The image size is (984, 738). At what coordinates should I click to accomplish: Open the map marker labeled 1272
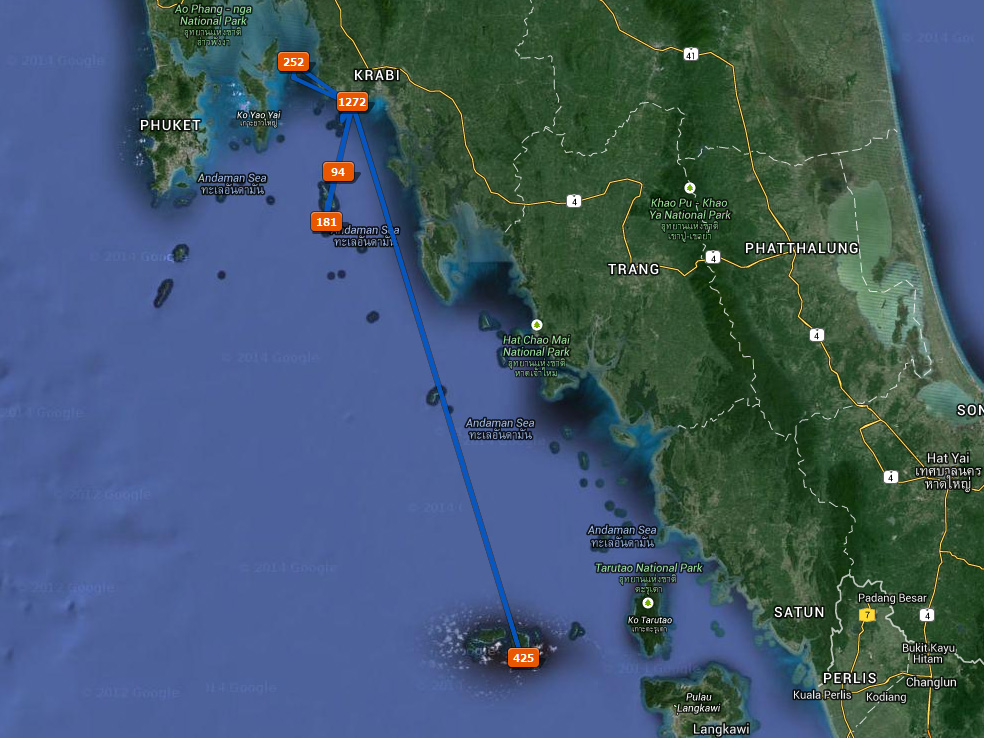(x=352, y=102)
